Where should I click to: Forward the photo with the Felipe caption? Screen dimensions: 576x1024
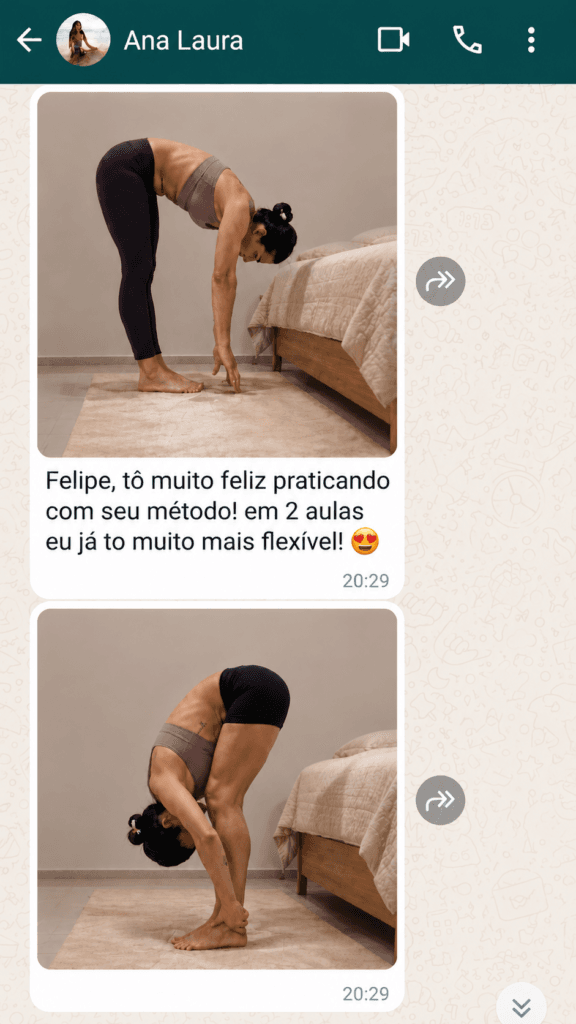coord(441,281)
